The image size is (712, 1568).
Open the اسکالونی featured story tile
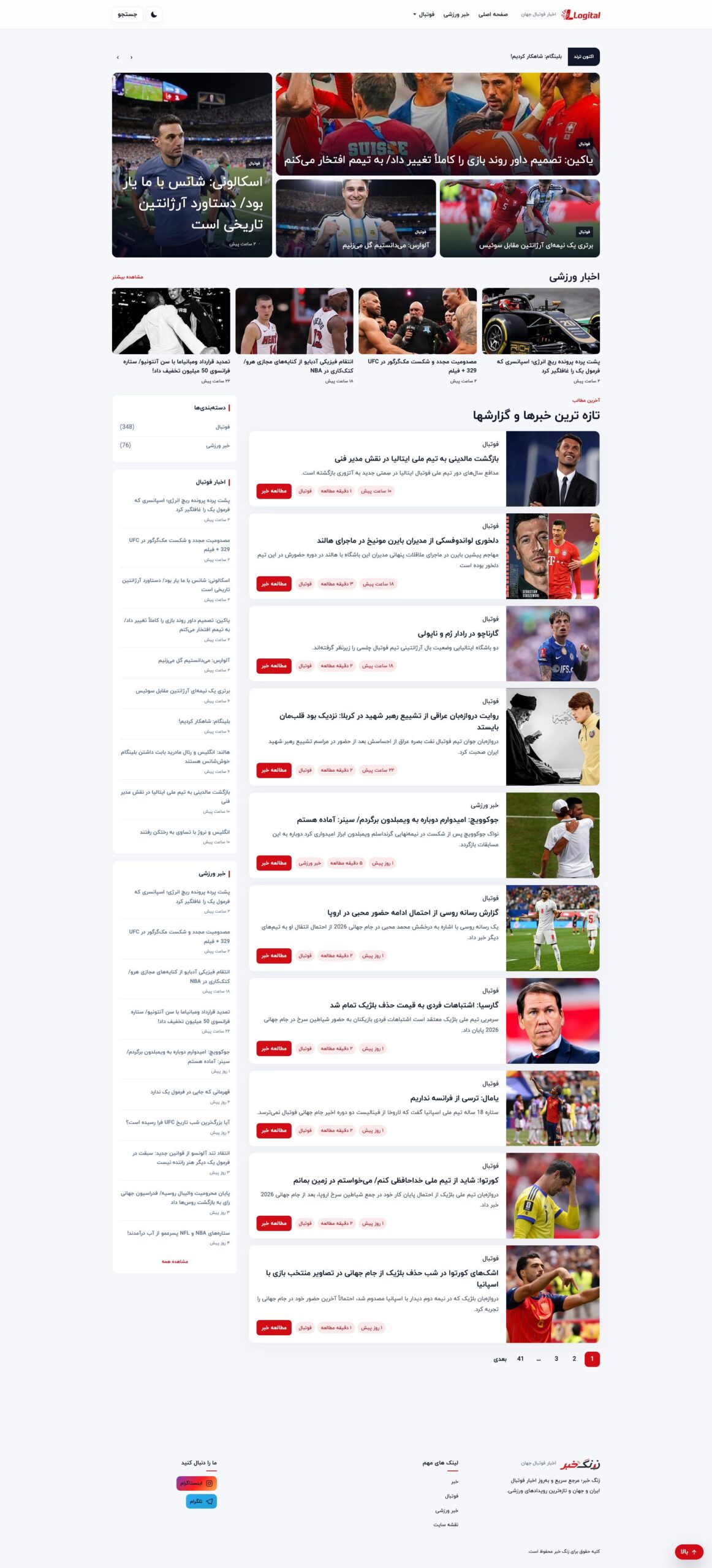(192, 165)
